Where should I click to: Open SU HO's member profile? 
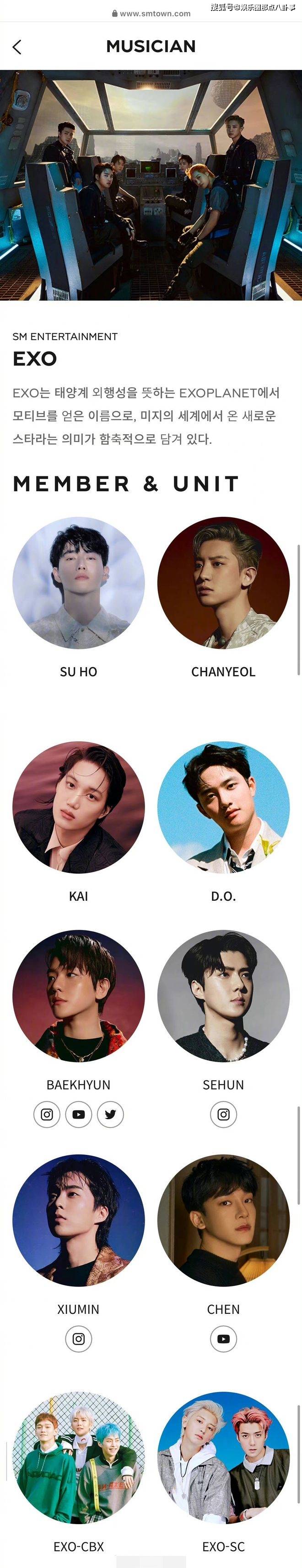pyautogui.click(x=79, y=583)
